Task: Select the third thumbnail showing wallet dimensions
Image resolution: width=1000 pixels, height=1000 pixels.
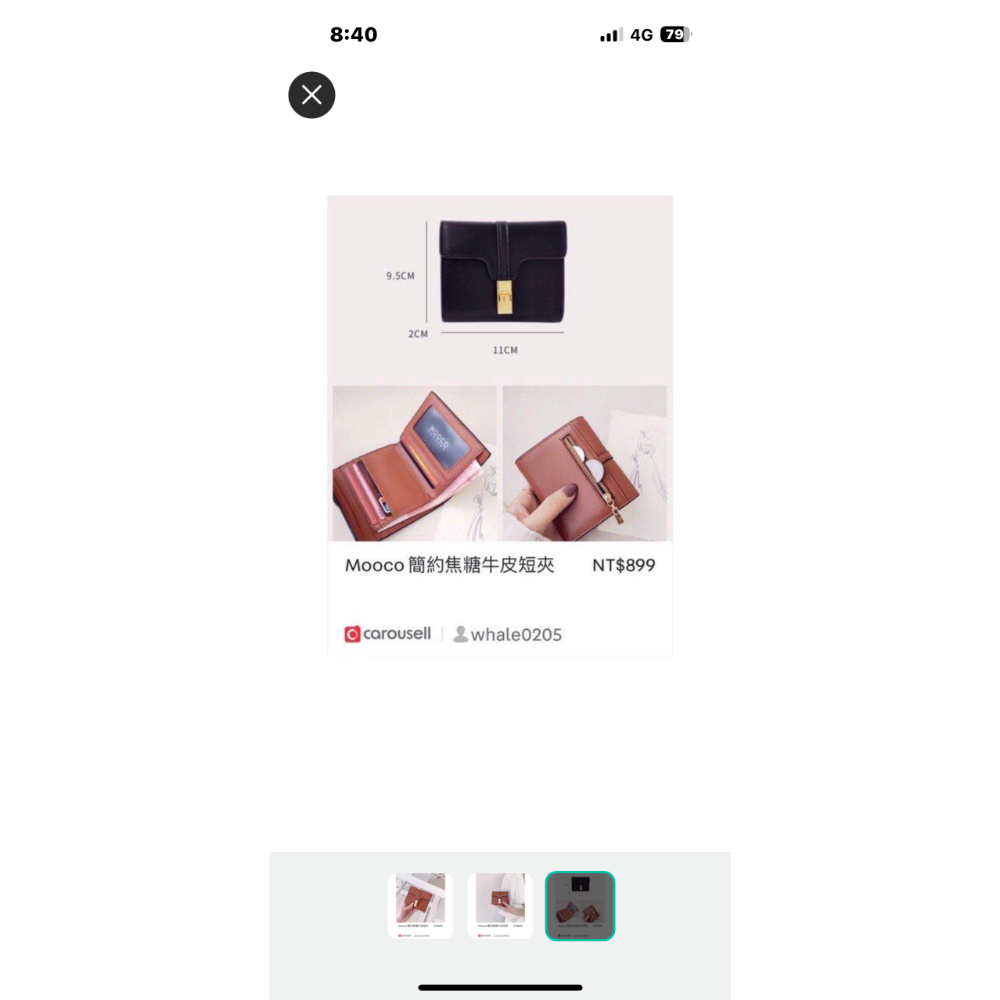Action: pos(580,906)
